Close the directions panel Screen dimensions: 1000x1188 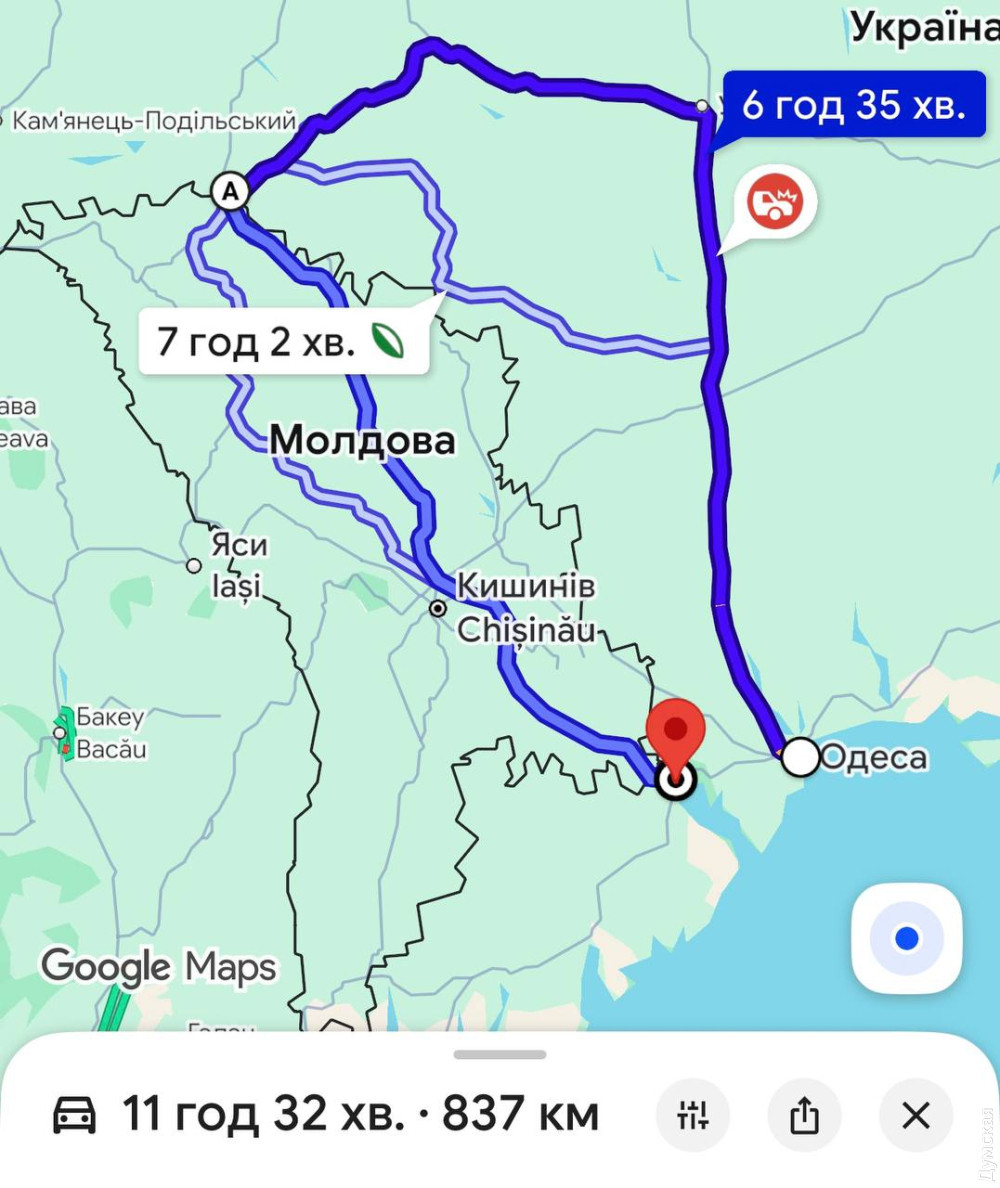point(916,1115)
